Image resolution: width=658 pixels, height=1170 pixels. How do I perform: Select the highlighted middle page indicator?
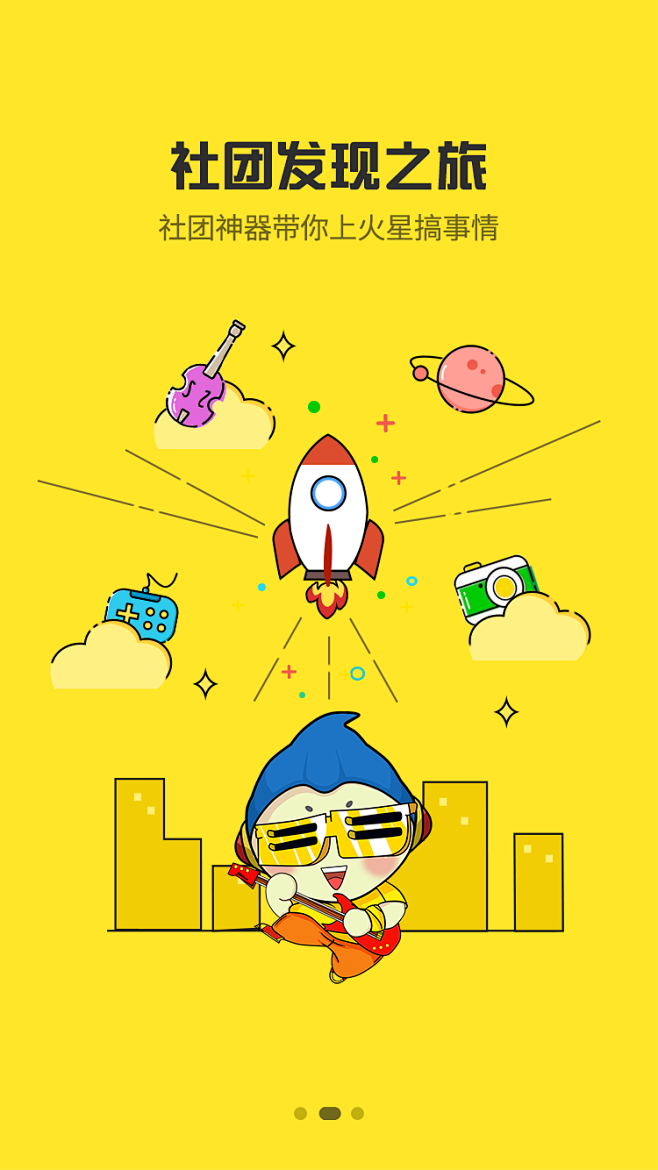(330, 1113)
